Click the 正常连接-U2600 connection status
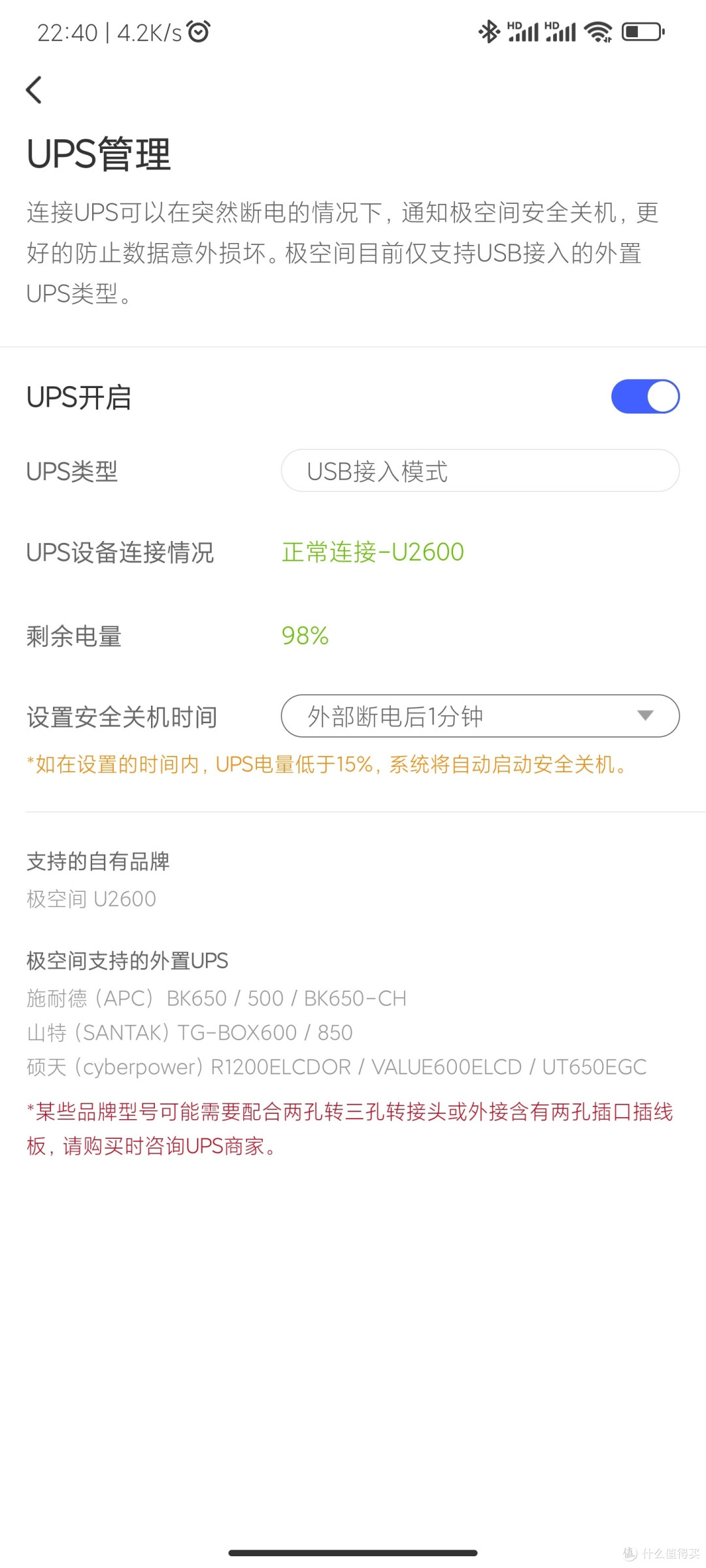706x1568 pixels. (x=373, y=552)
